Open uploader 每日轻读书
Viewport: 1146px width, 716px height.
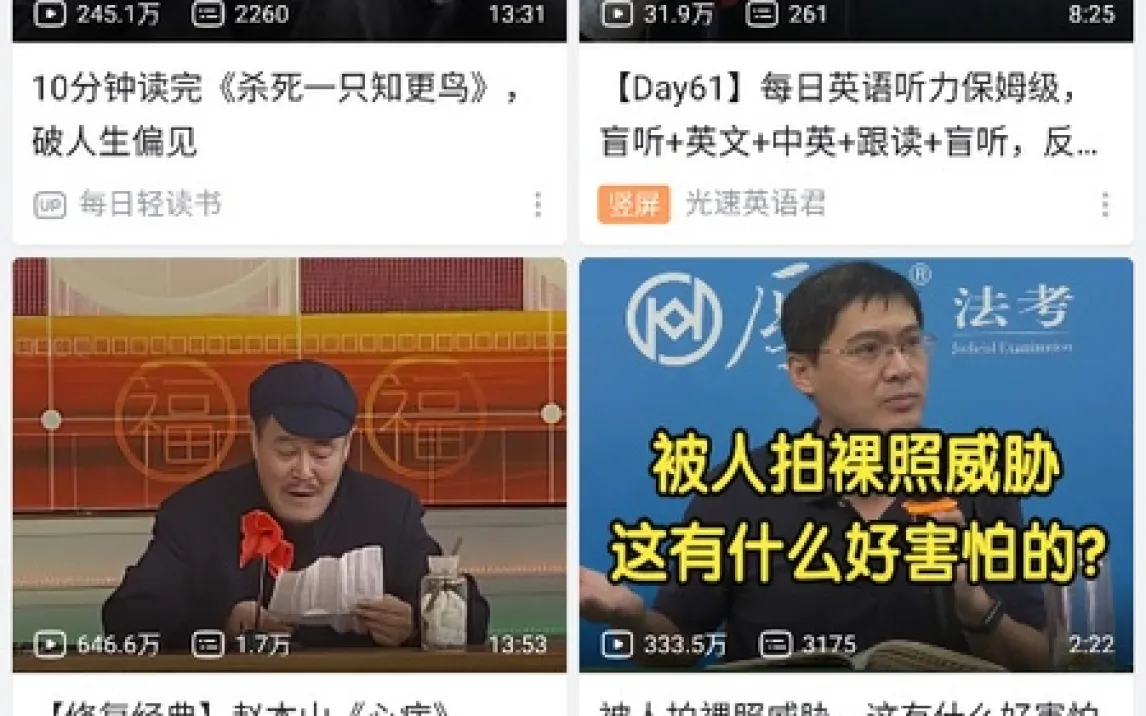150,204
